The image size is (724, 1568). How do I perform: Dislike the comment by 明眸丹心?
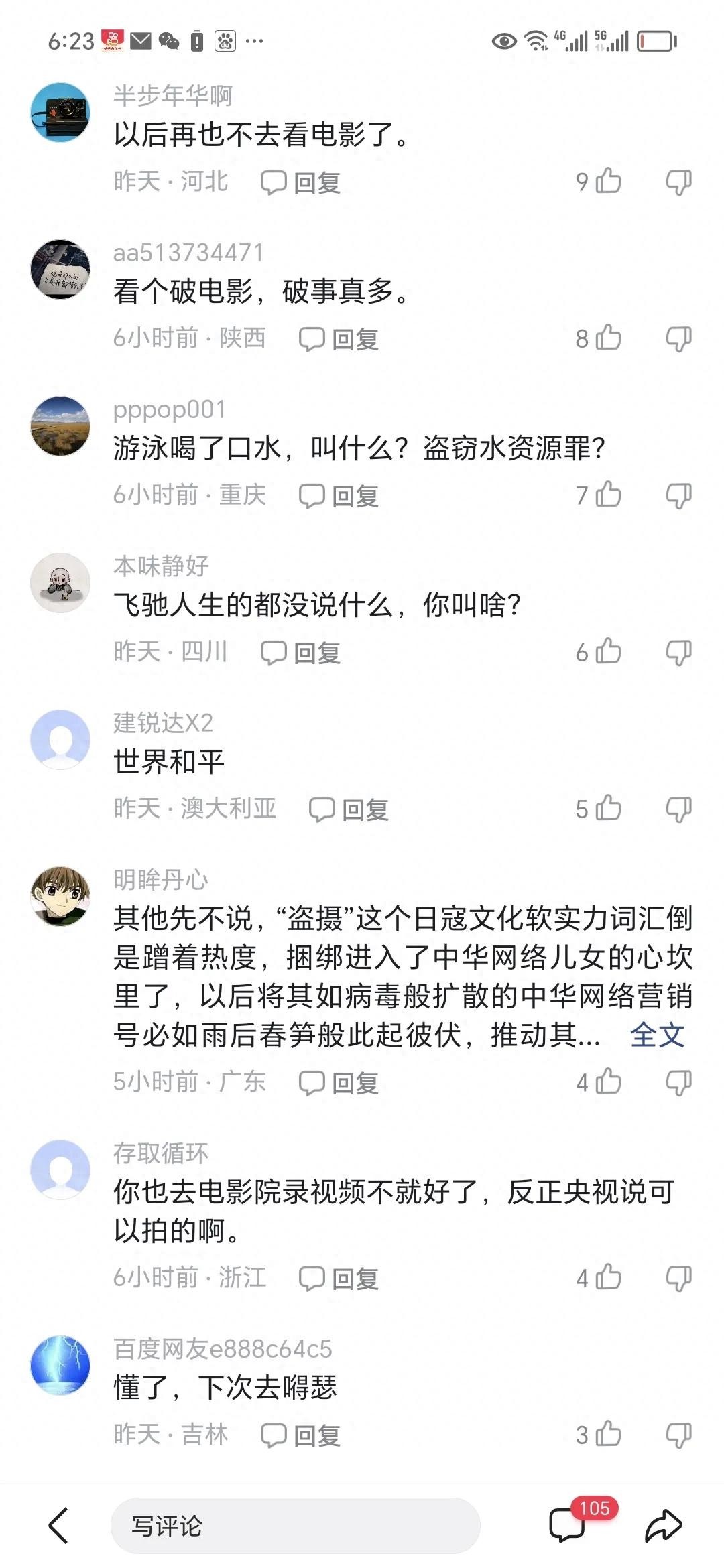coord(678,1082)
